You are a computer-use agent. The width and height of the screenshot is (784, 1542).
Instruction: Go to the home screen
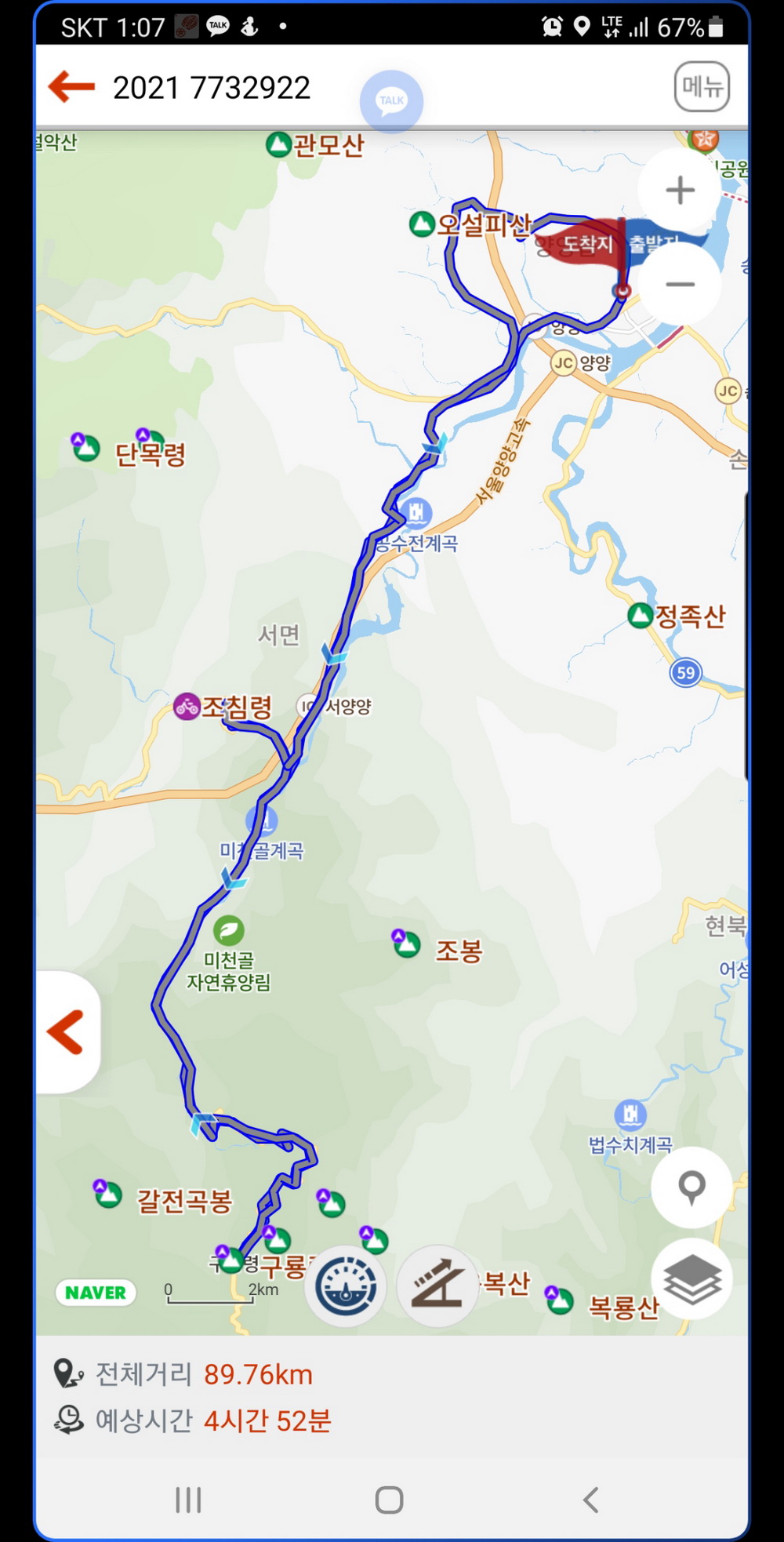pyautogui.click(x=390, y=1500)
